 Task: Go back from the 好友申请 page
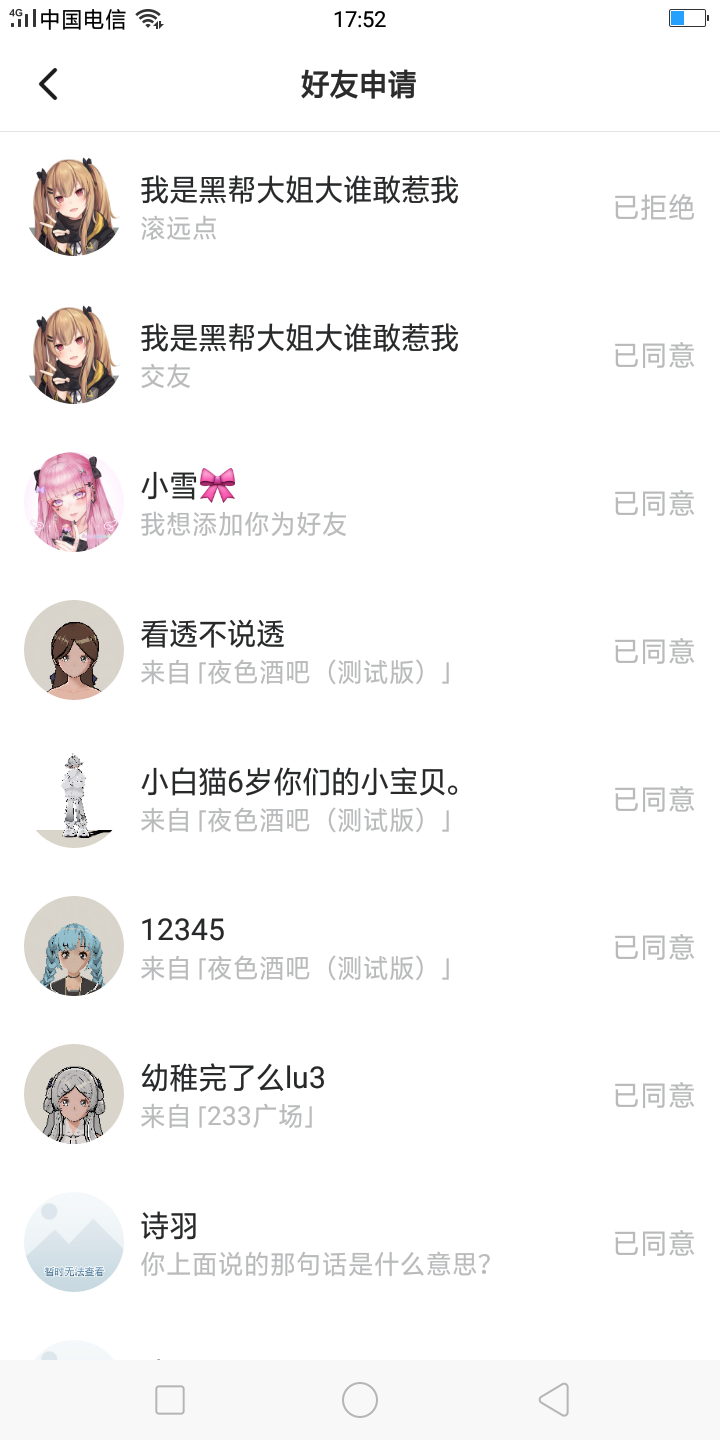click(x=48, y=85)
